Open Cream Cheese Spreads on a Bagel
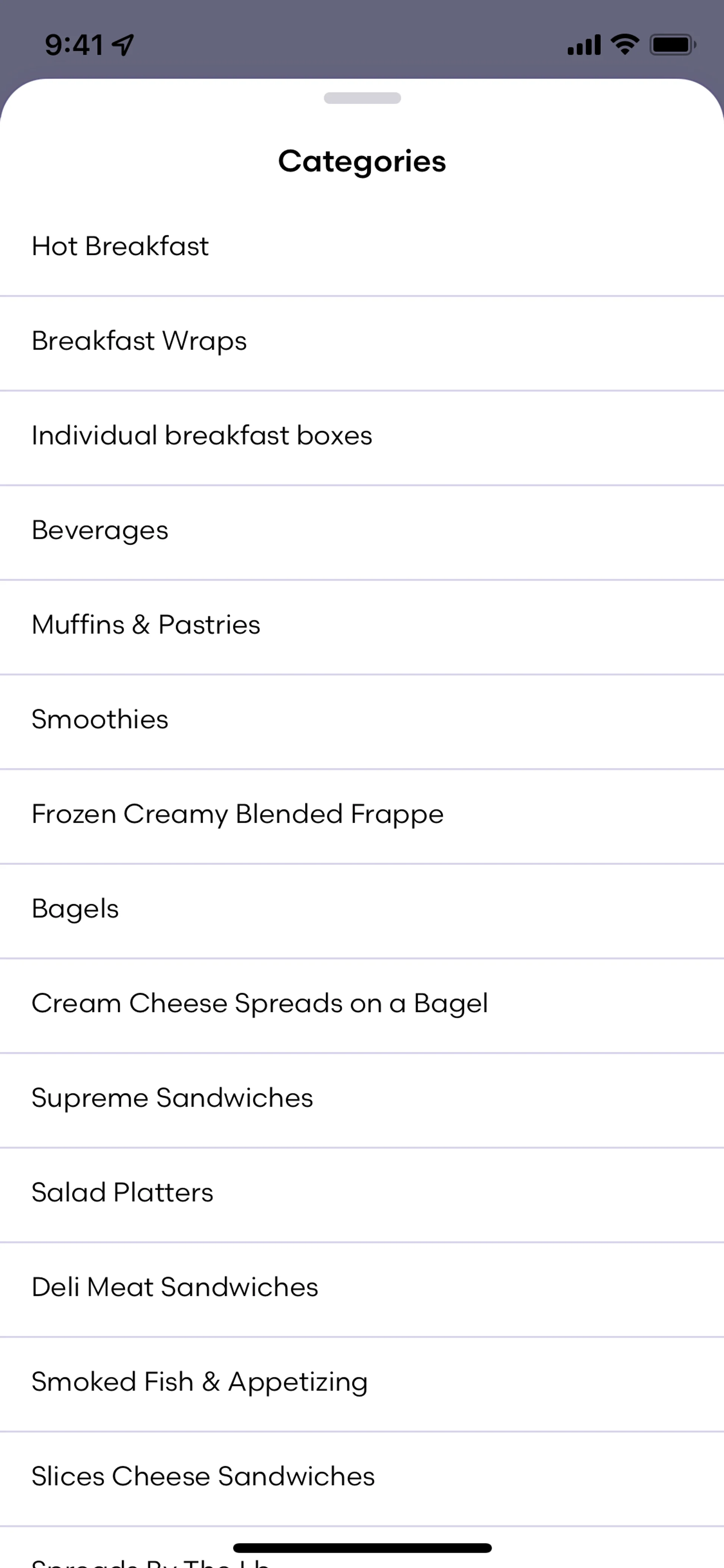The image size is (724, 1568). 260,1003
